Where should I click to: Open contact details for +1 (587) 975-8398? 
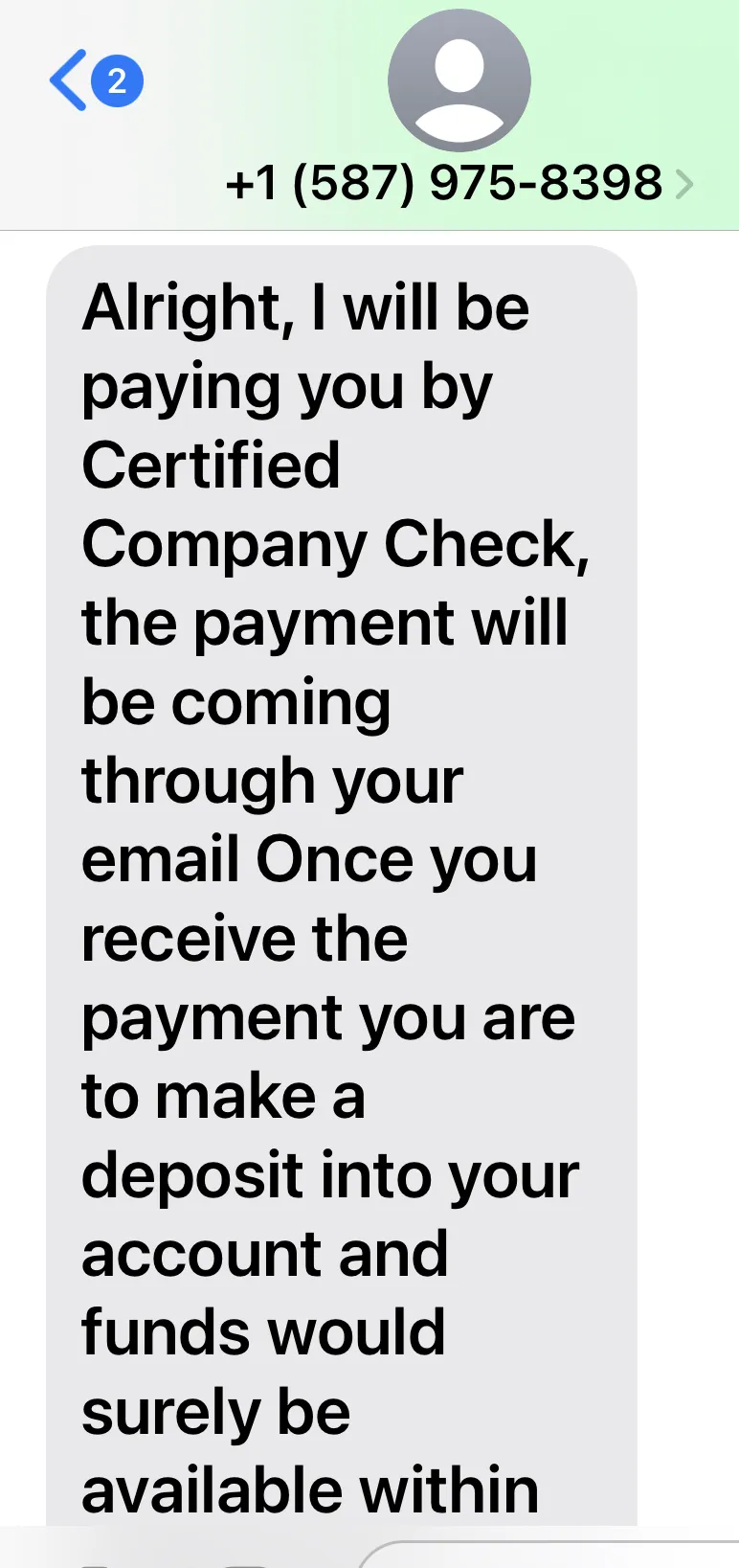click(x=459, y=182)
